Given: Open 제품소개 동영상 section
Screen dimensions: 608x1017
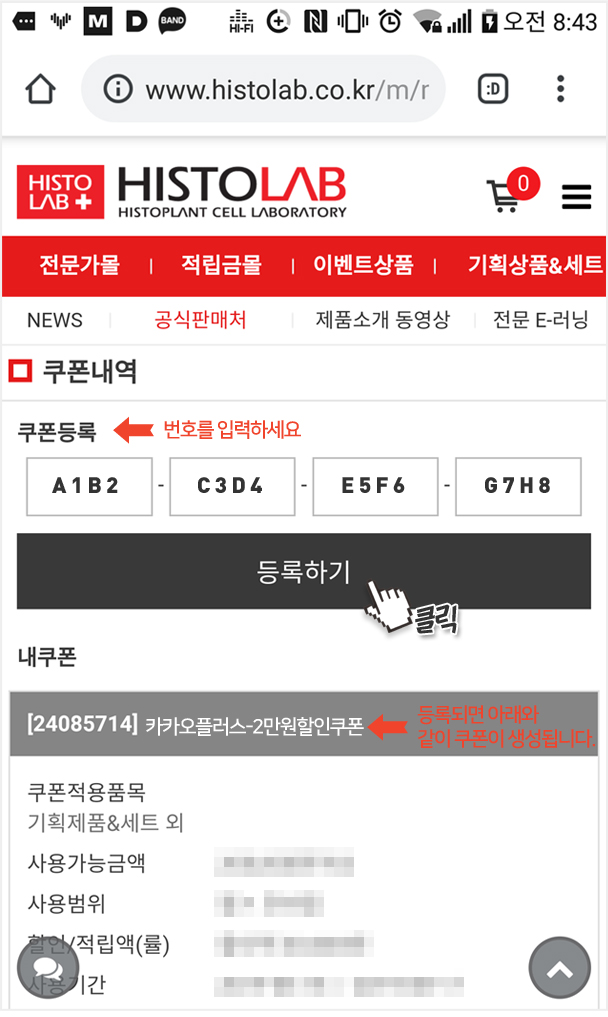Looking at the screenshot, I should pyautogui.click(x=382, y=320).
